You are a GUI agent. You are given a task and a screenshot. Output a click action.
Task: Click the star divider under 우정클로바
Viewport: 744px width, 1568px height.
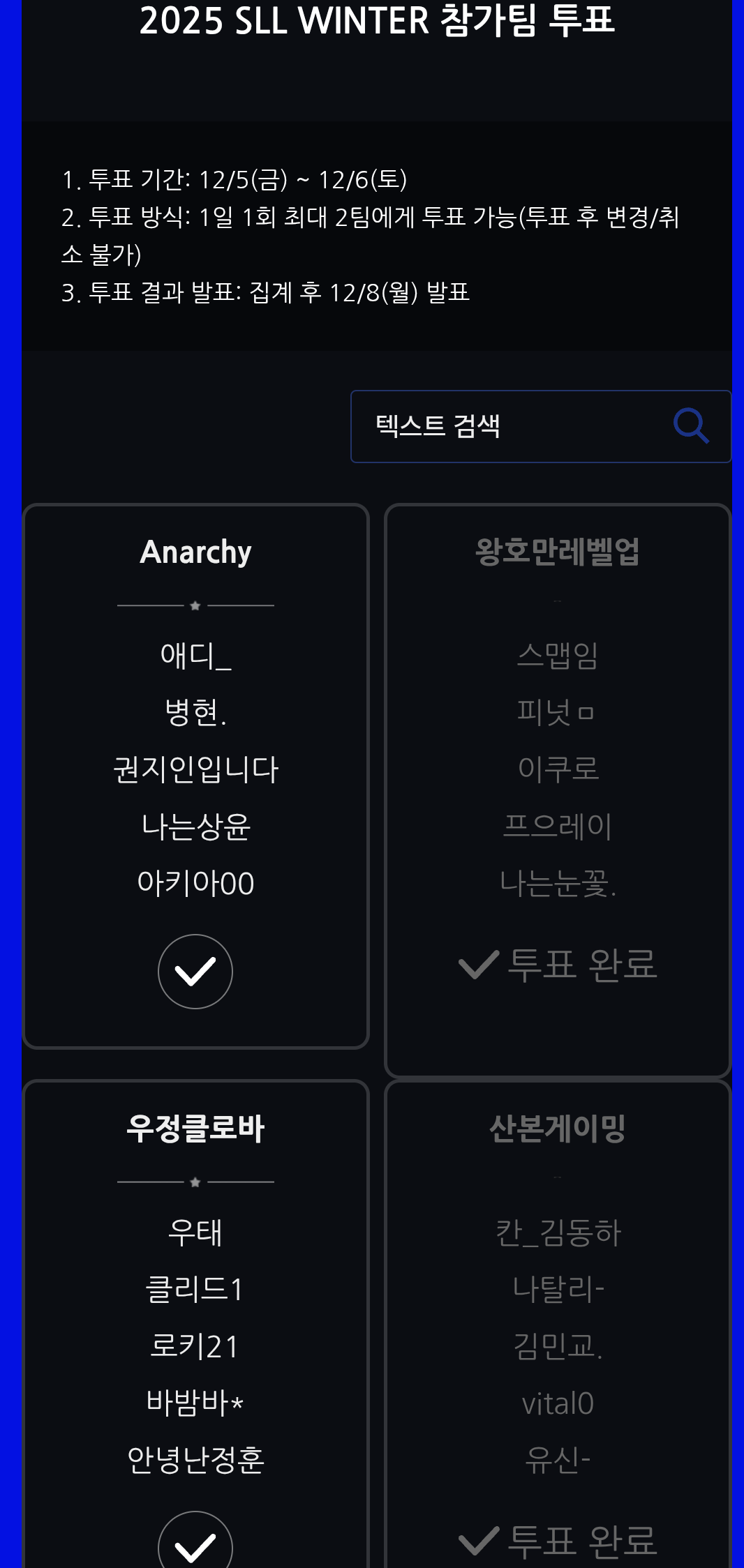pos(195,1181)
